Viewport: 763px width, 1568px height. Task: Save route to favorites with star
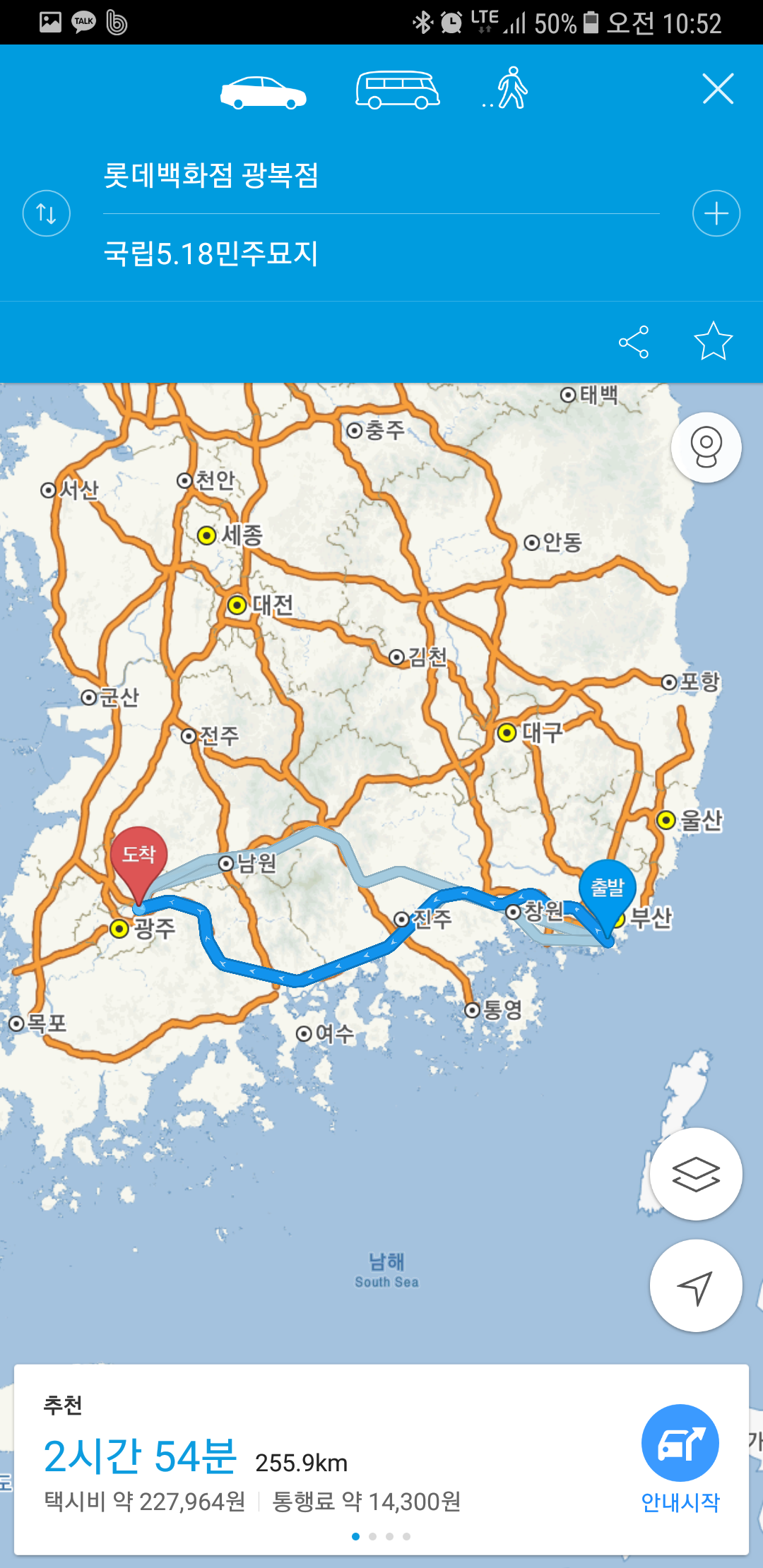[x=714, y=341]
